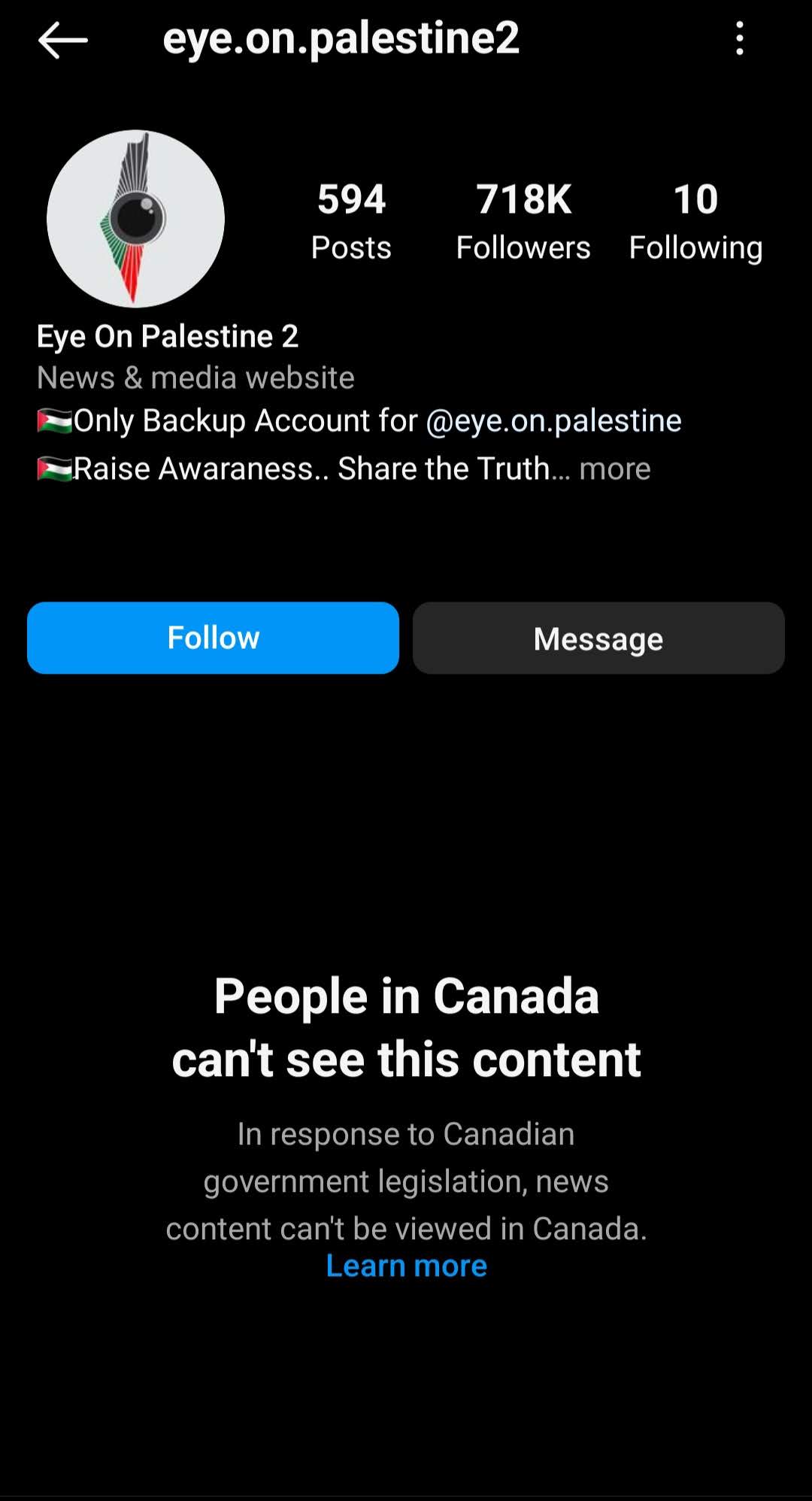The height and width of the screenshot is (1501, 812).
Task: Open the @eye.on.palestine mention link
Action: pos(553,420)
